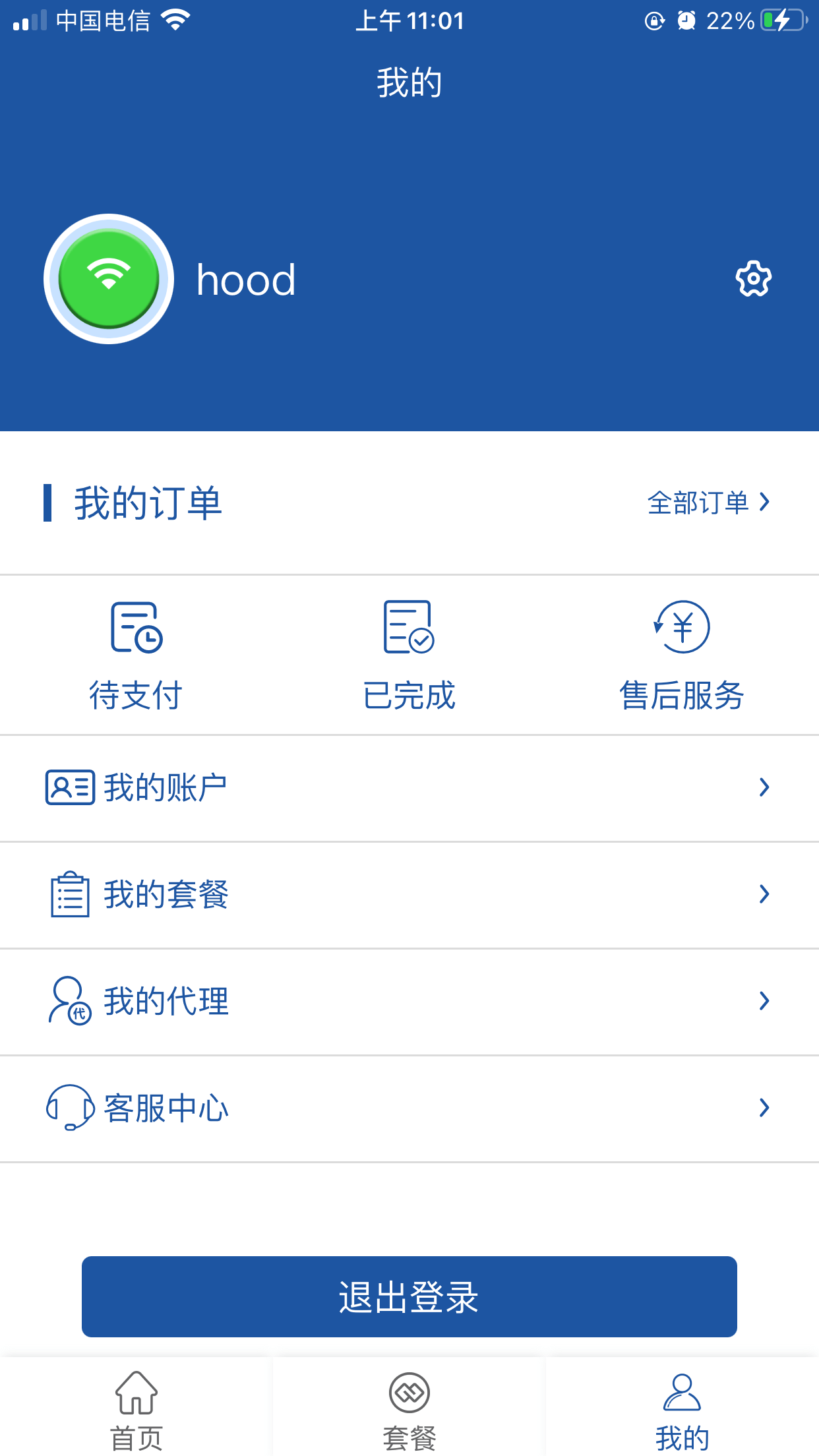
Task: Log out with 退出登录 button
Action: click(x=409, y=1296)
